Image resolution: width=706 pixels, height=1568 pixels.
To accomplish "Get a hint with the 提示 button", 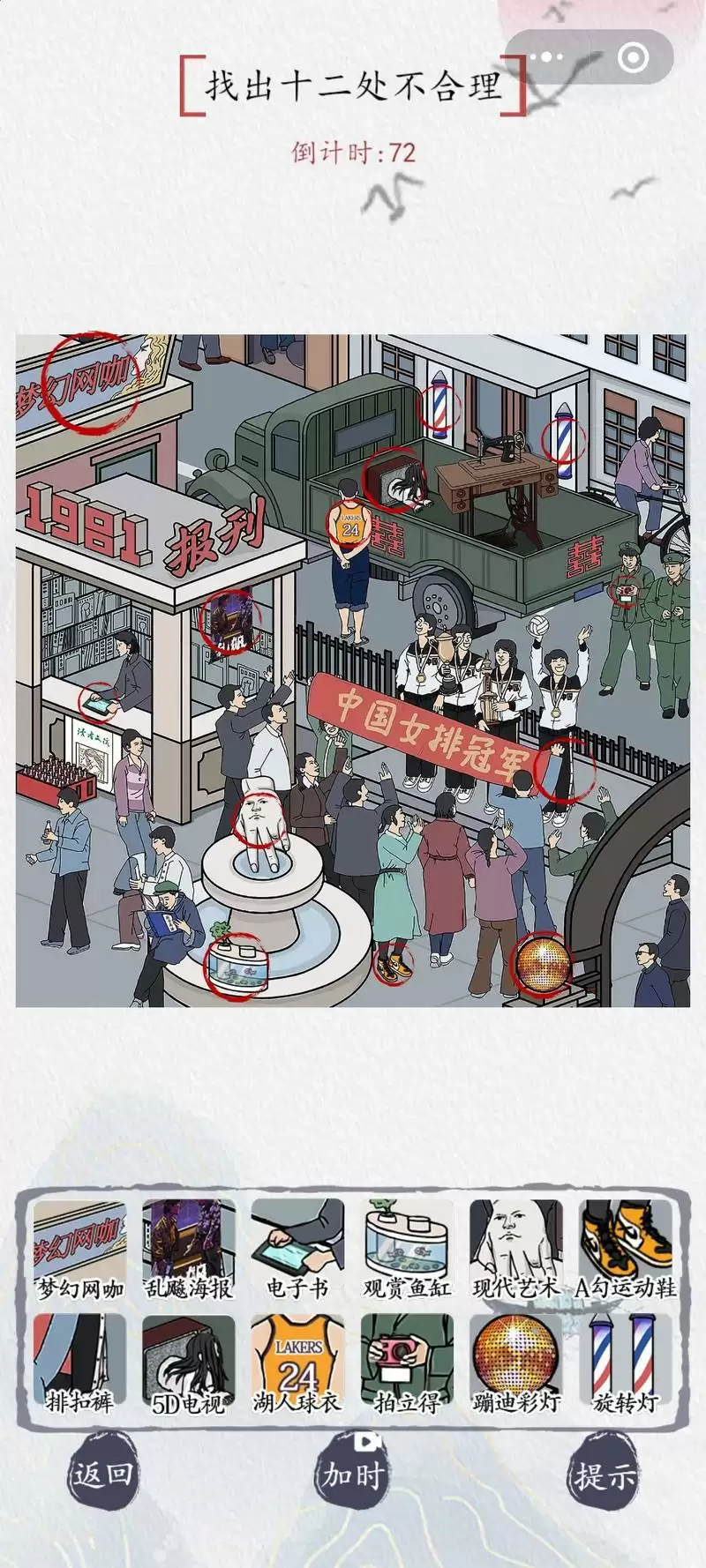I will [605, 1475].
